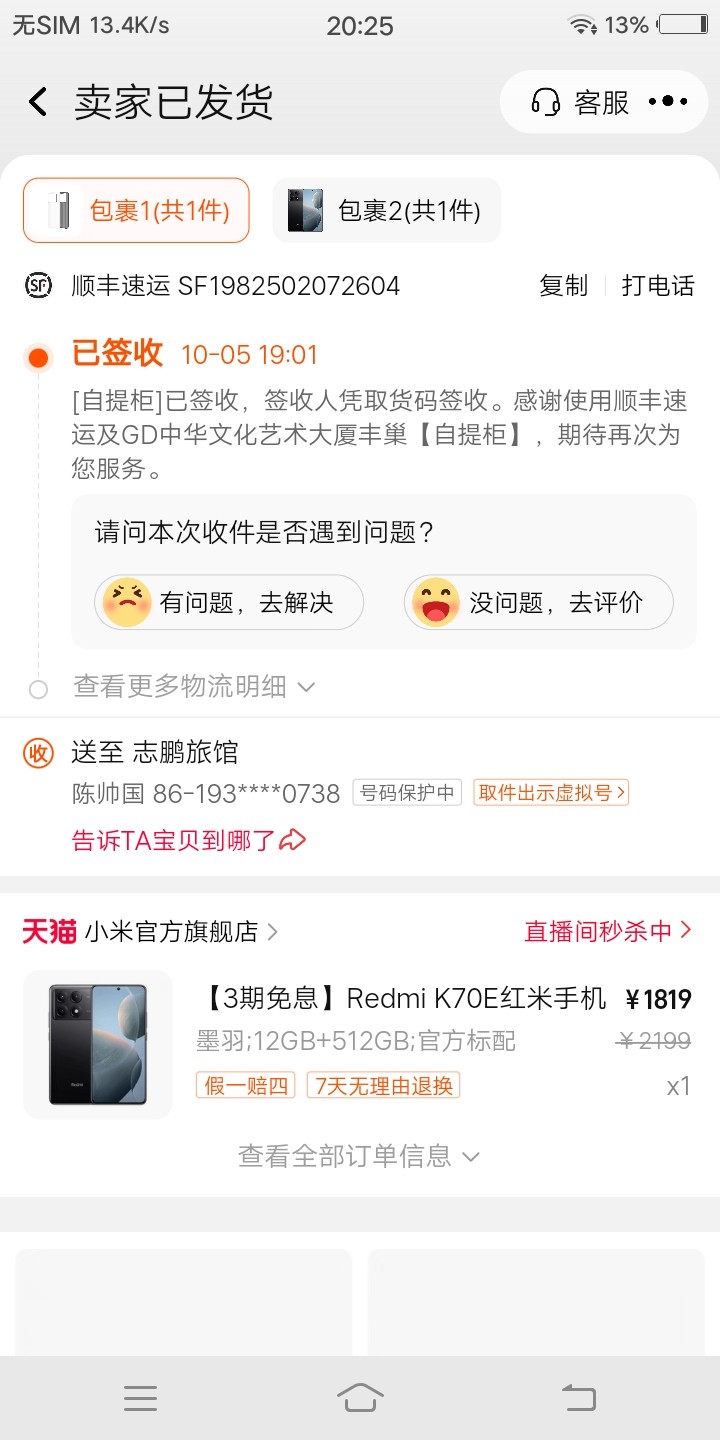The width and height of the screenshot is (720, 1440).
Task: Tap the system home button
Action: point(360,1397)
